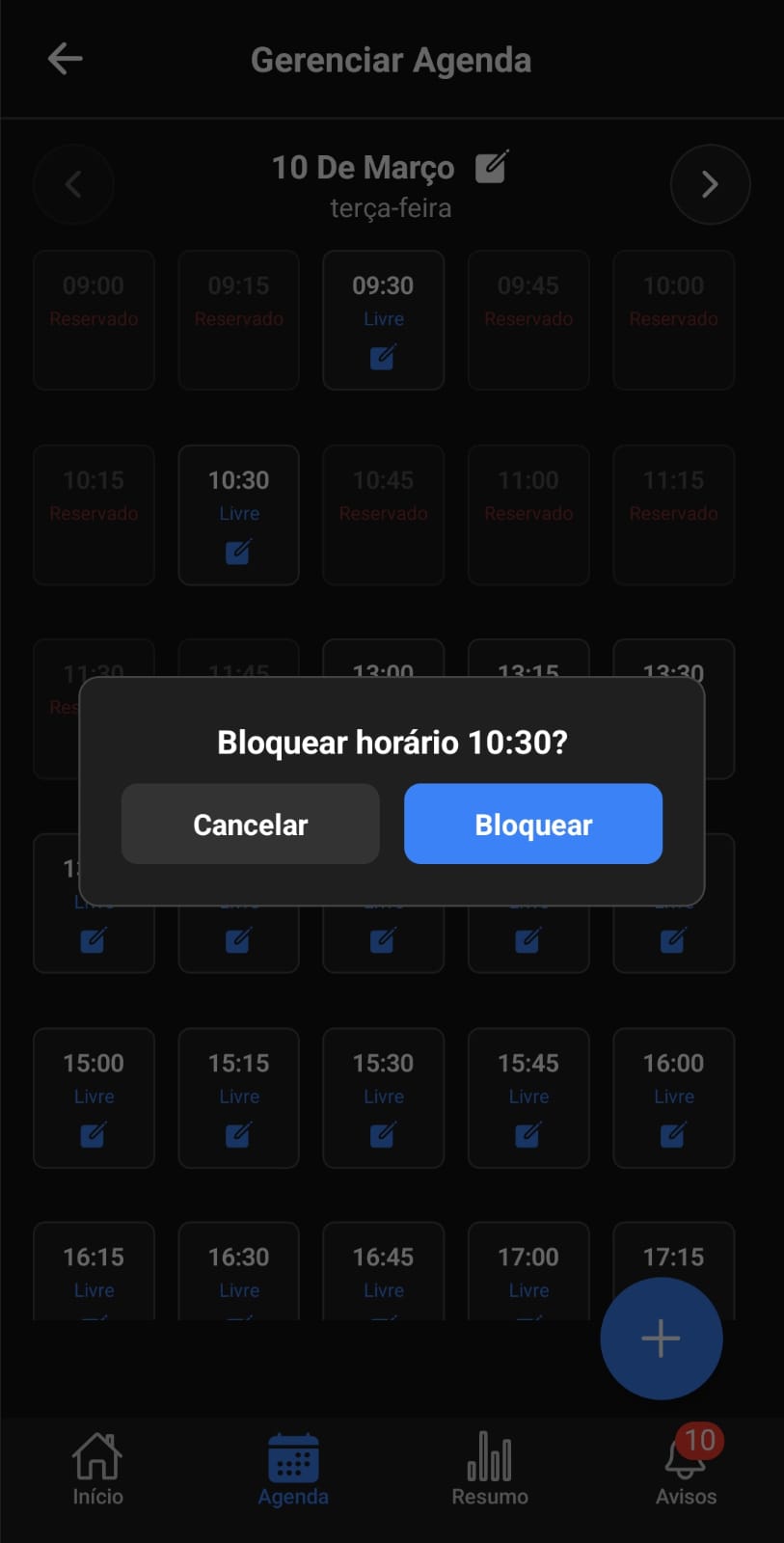Dismiss the dialog with Cancelar
This screenshot has height=1543, width=784.
[250, 824]
